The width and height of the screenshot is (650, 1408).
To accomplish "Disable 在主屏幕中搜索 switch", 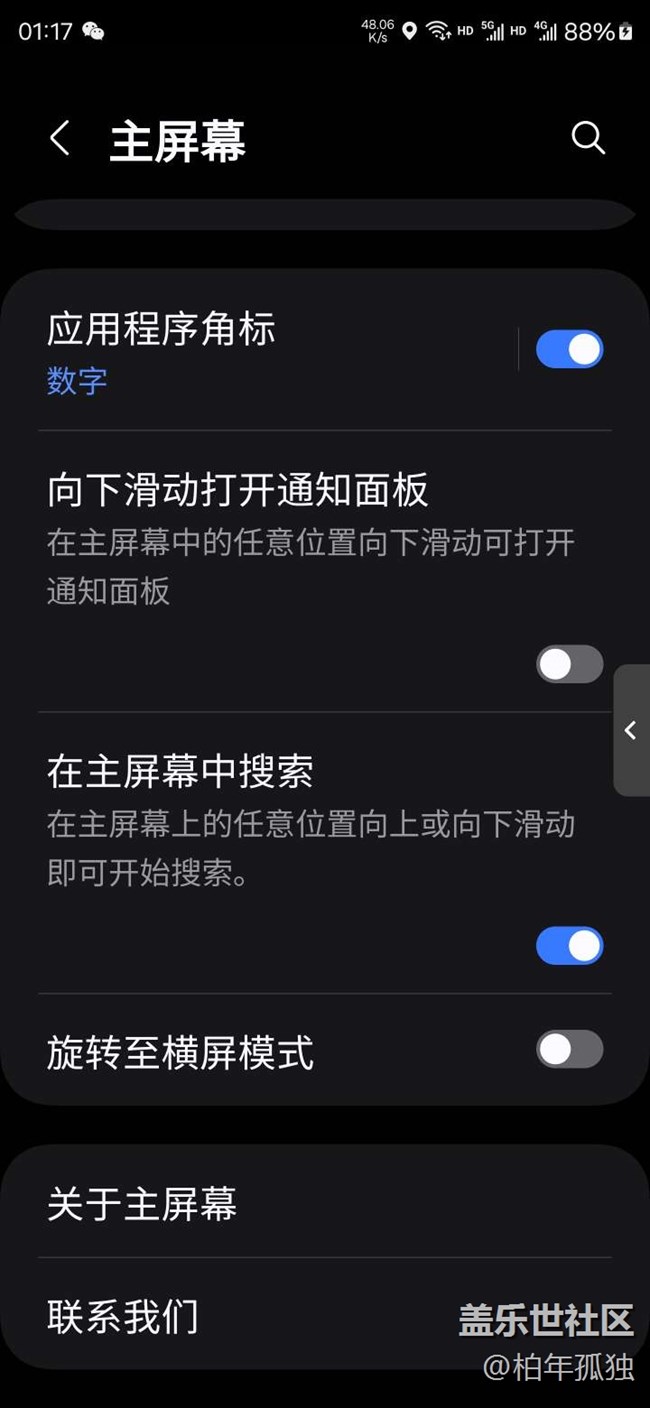I will click(569, 945).
